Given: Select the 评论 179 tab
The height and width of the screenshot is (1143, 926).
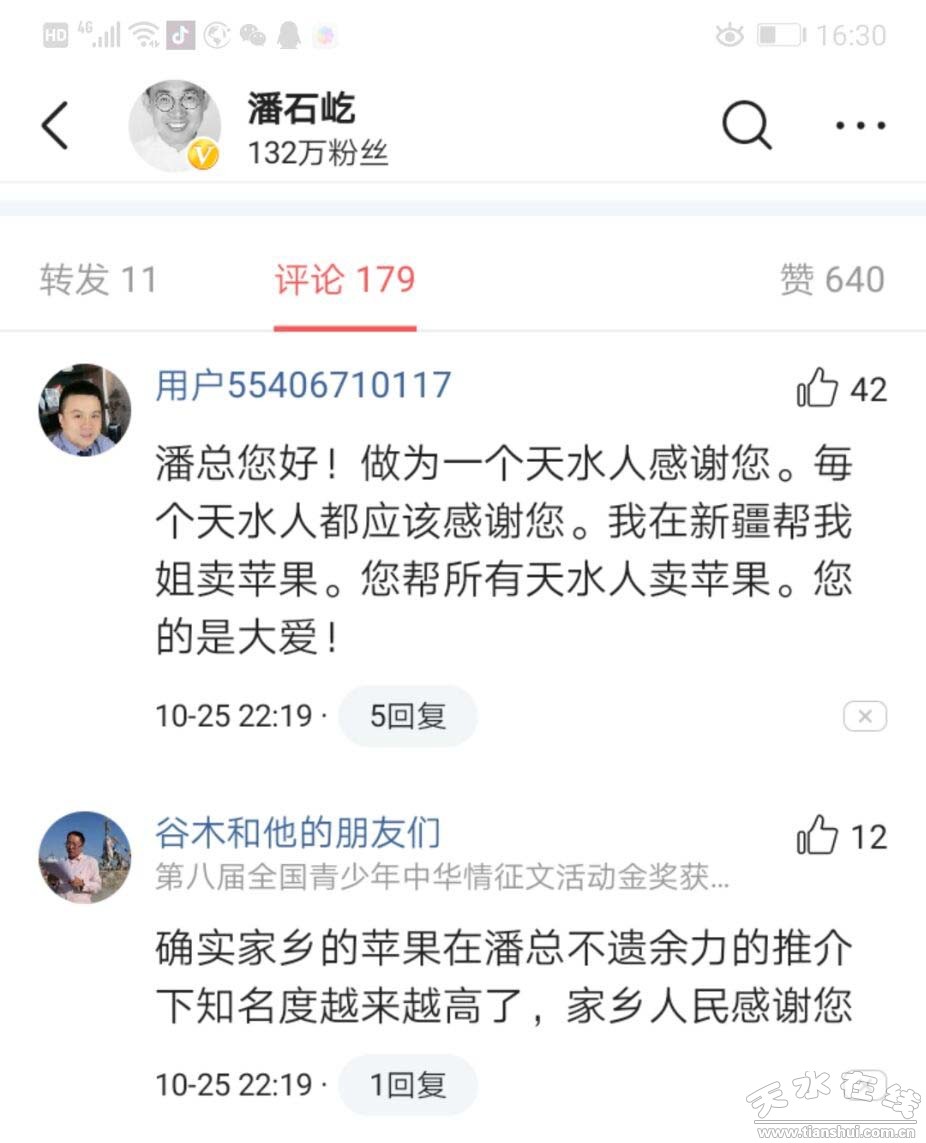Looking at the screenshot, I should 345,279.
